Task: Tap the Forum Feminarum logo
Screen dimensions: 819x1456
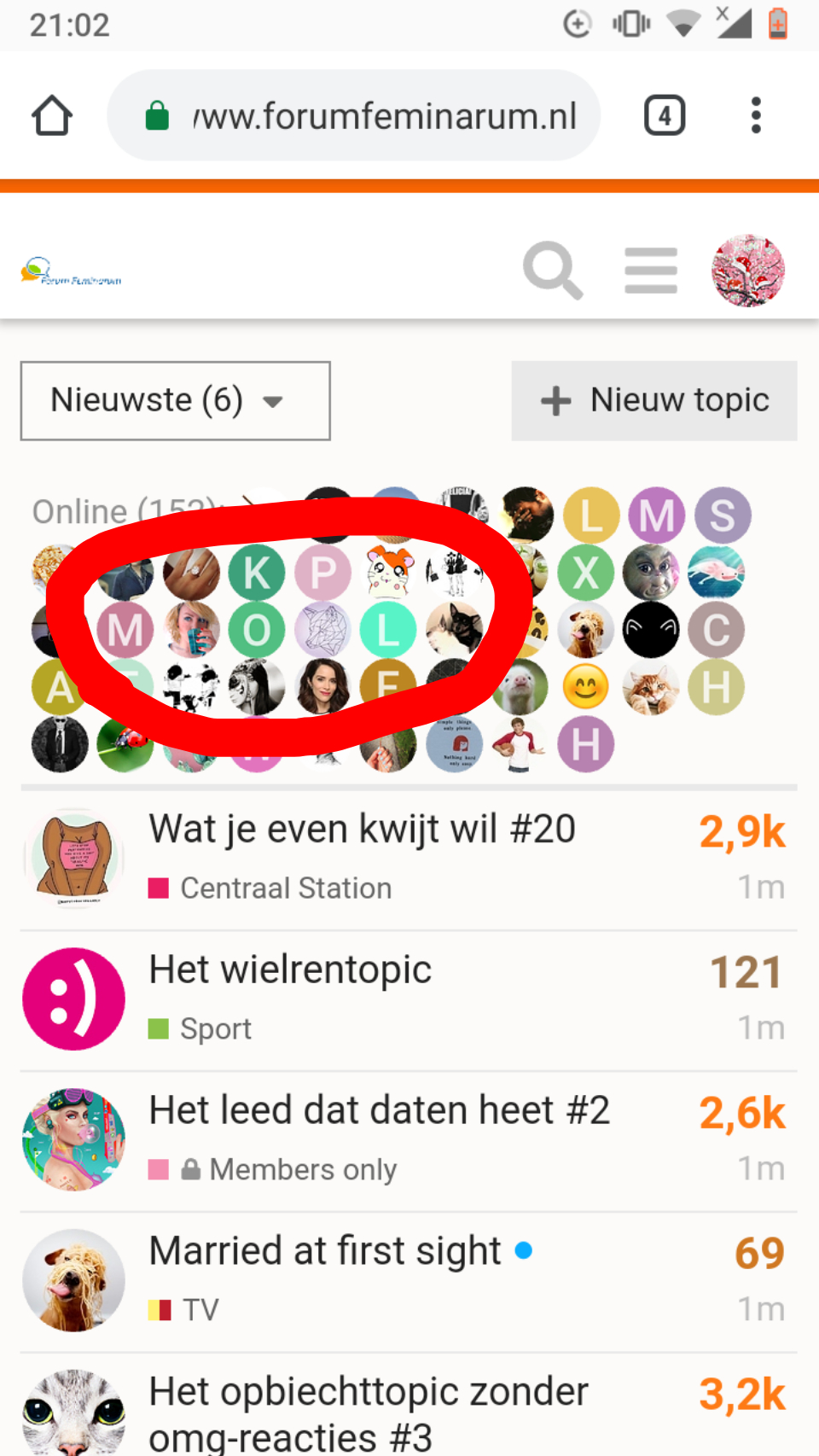Action: click(72, 272)
